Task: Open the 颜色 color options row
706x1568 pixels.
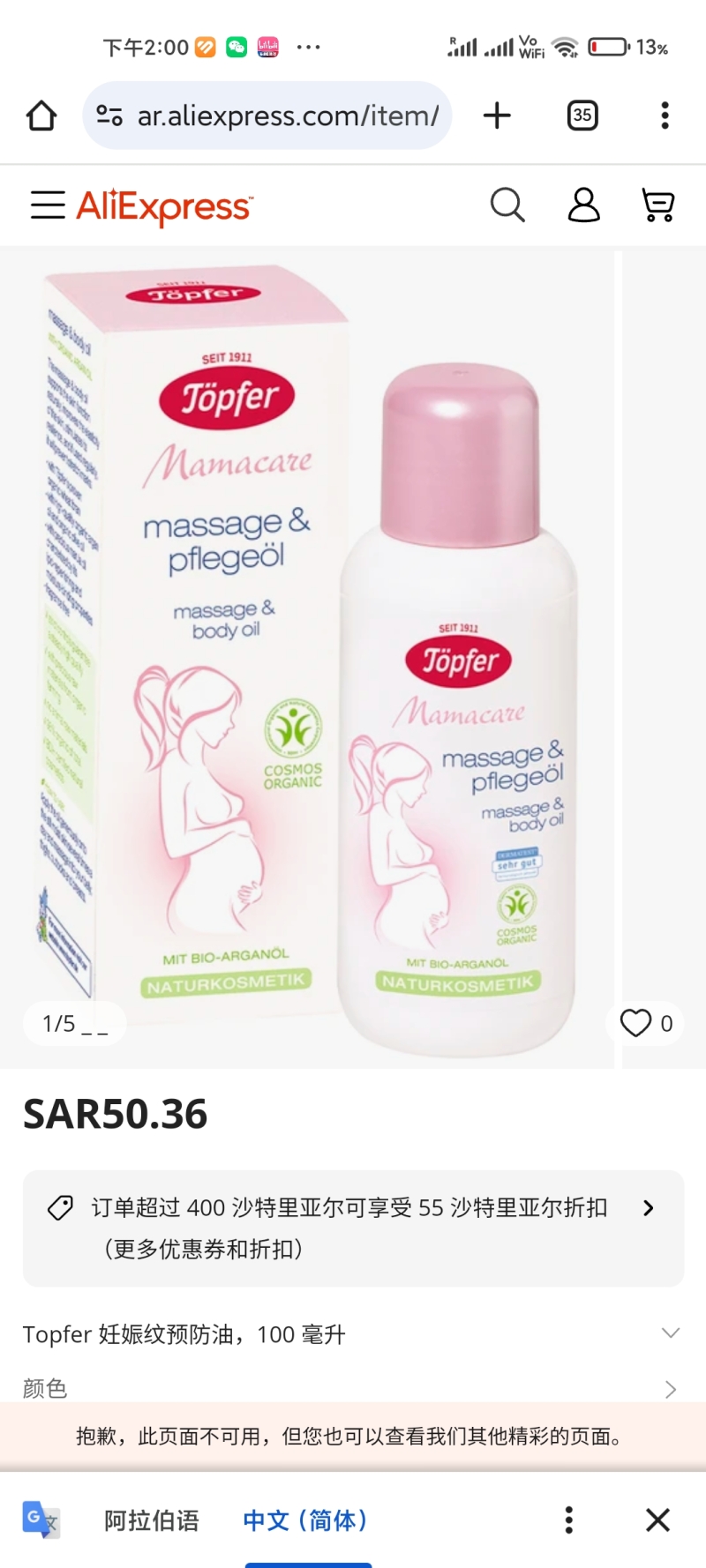Action: [x=353, y=1388]
